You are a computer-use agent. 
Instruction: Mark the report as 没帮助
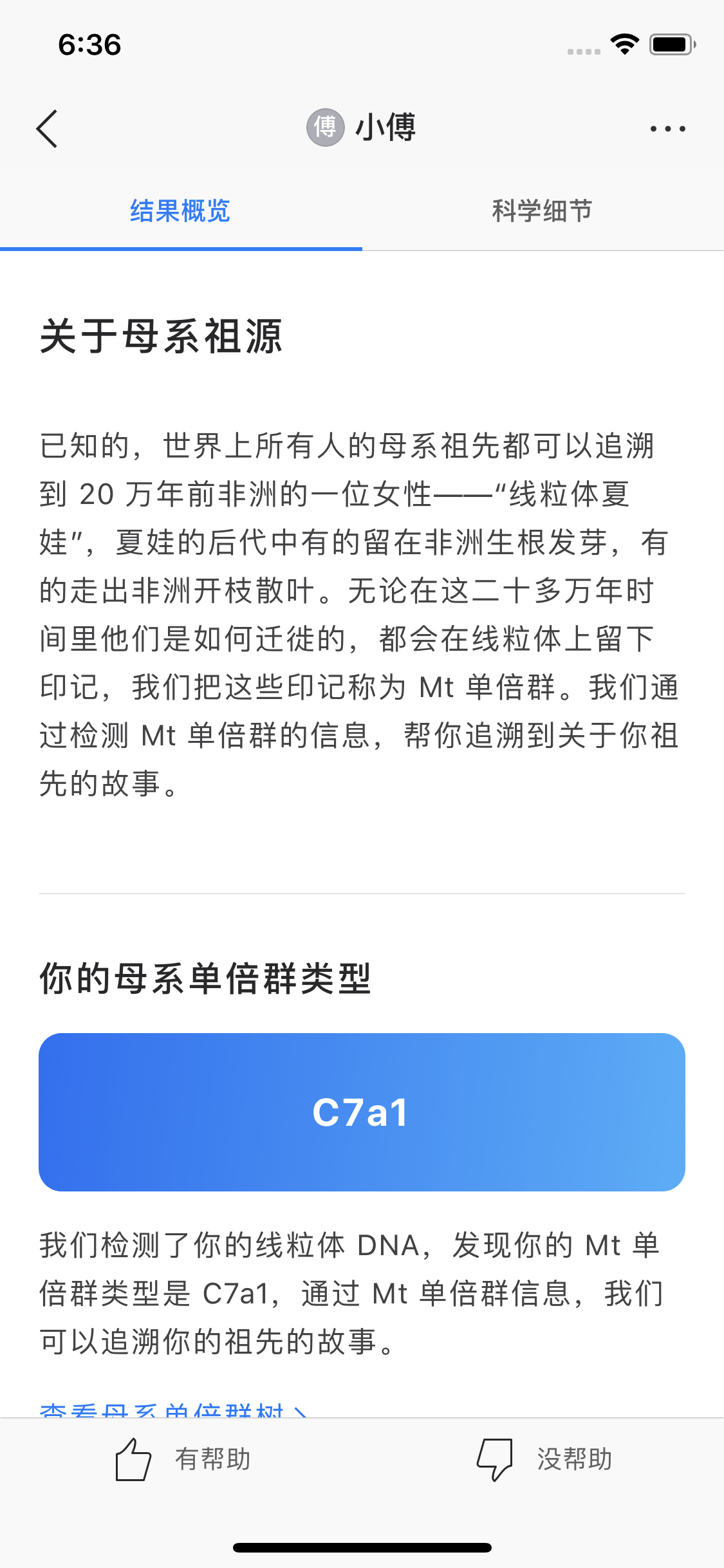544,1459
